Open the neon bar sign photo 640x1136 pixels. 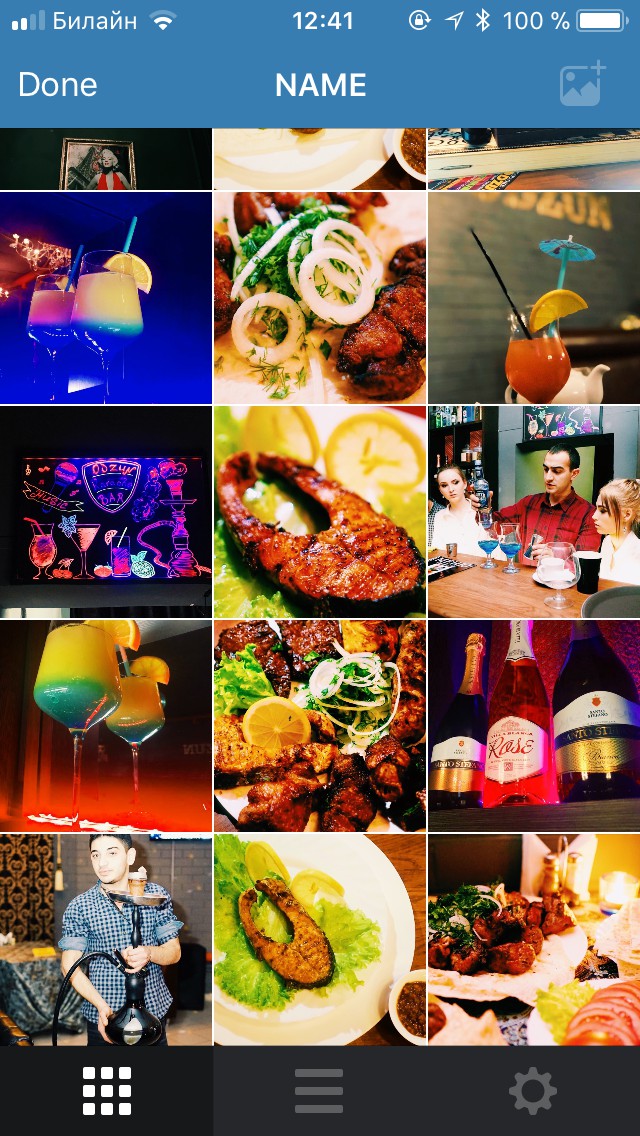pyautogui.click(x=106, y=511)
